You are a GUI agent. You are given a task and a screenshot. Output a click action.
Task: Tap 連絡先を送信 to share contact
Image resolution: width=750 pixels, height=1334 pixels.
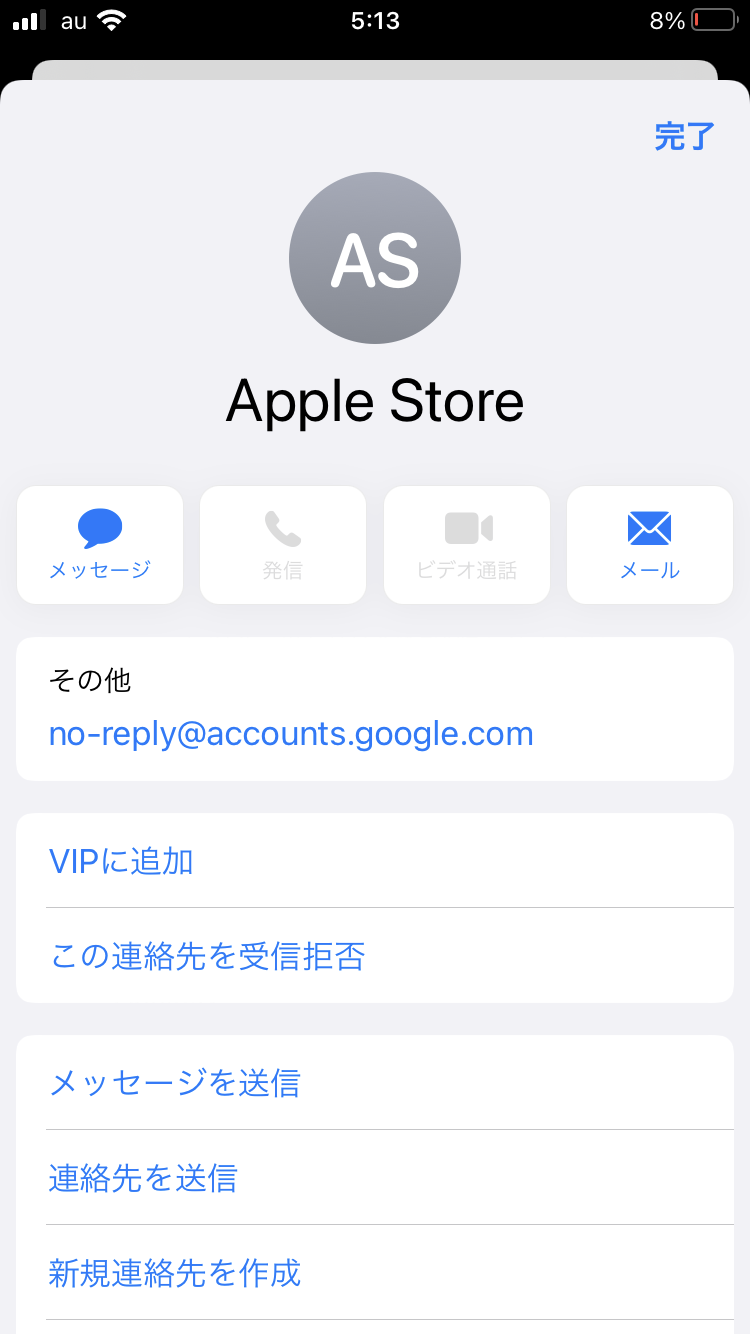pos(143,1178)
